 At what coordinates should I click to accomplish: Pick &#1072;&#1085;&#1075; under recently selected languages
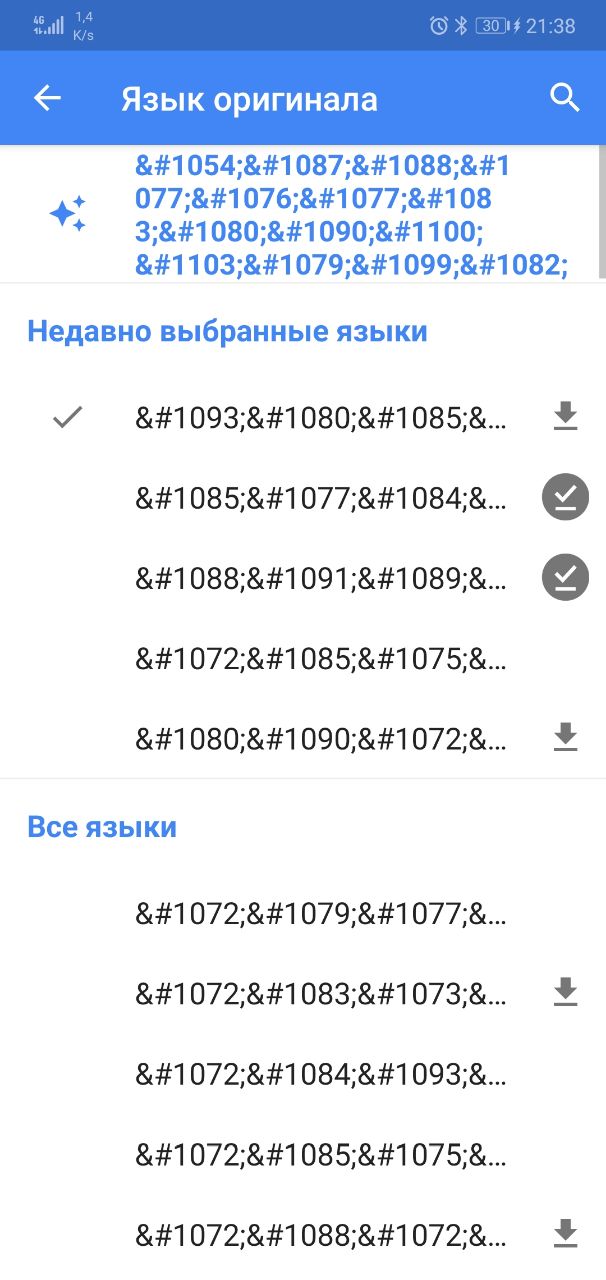[320, 658]
